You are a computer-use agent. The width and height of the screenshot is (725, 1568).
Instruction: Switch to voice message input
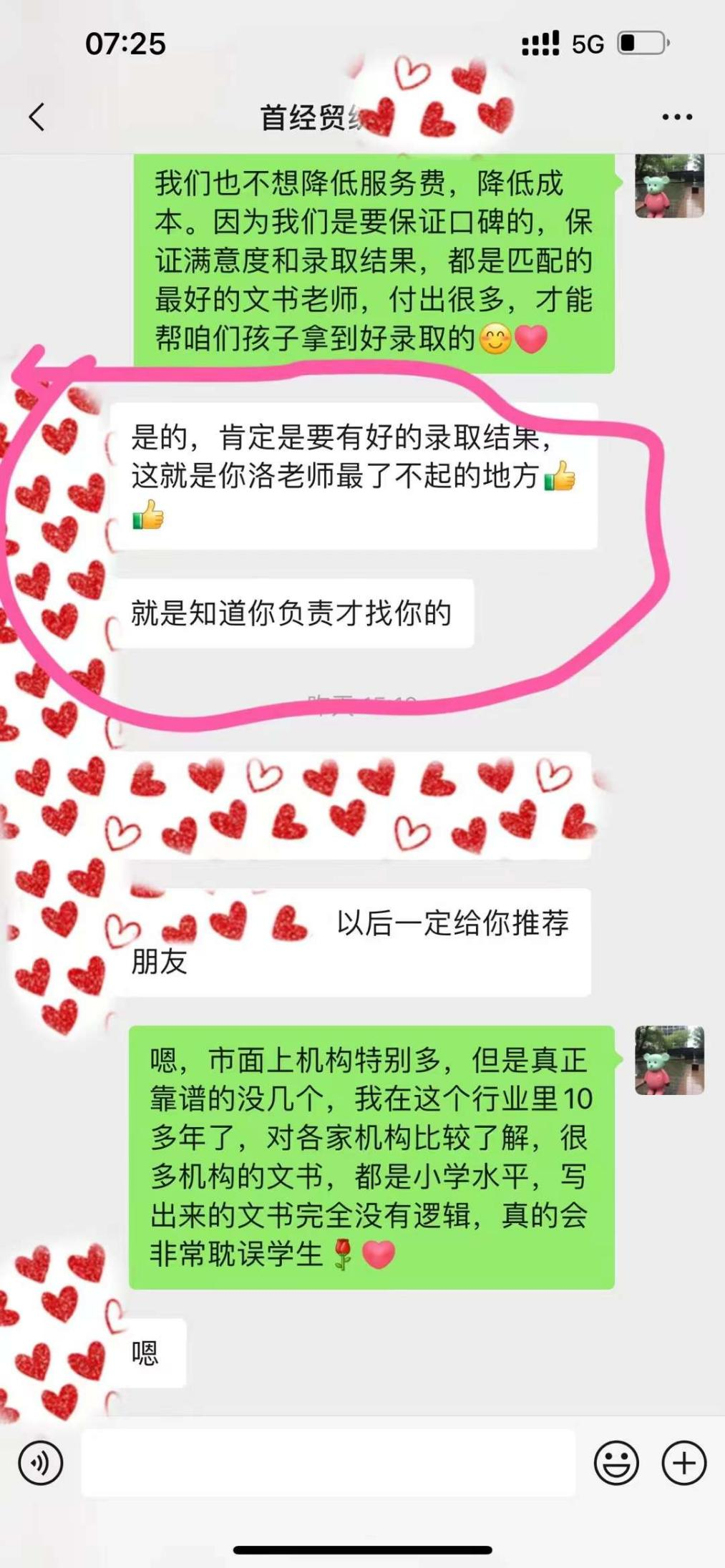[41, 1464]
